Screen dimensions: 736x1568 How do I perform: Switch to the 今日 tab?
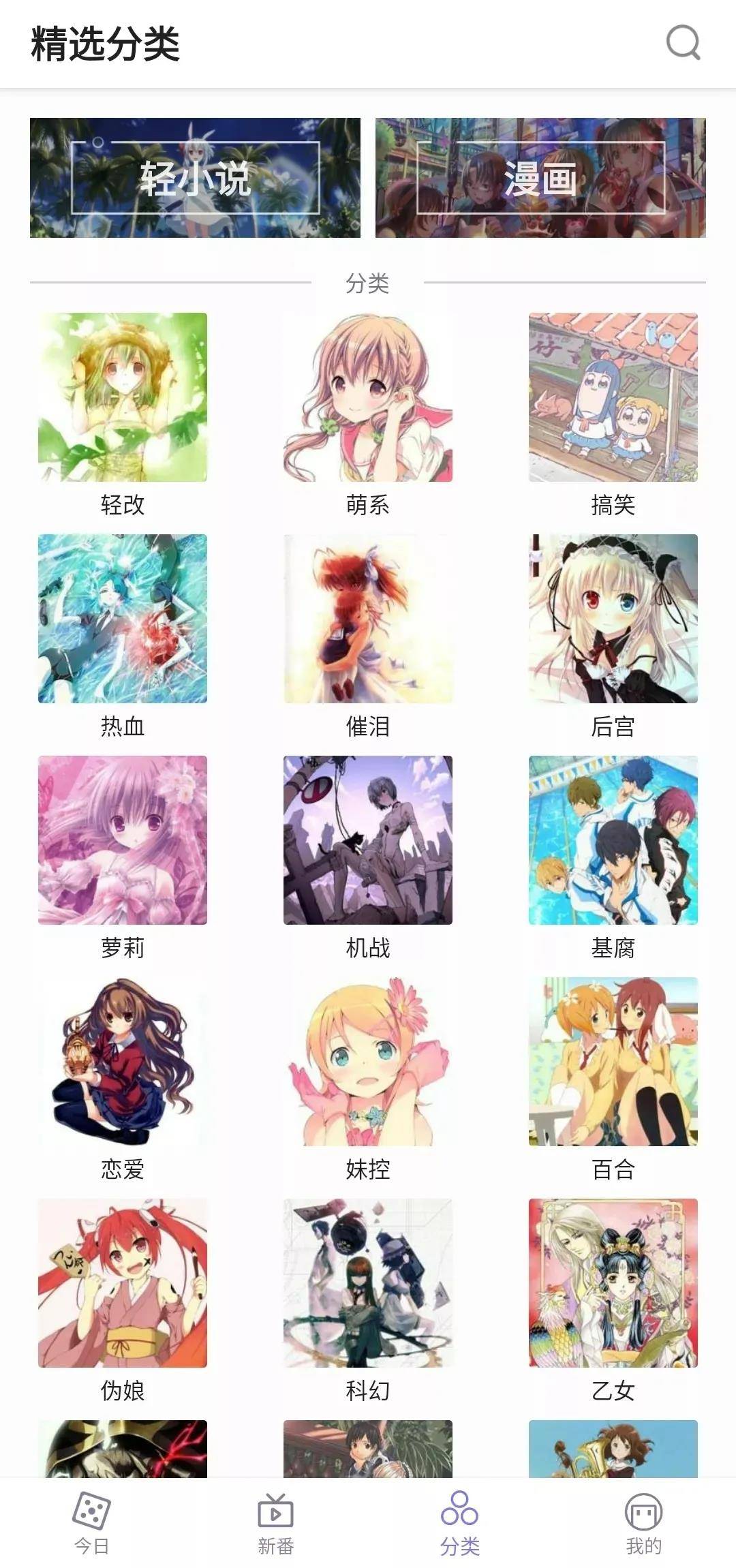coord(92,1522)
